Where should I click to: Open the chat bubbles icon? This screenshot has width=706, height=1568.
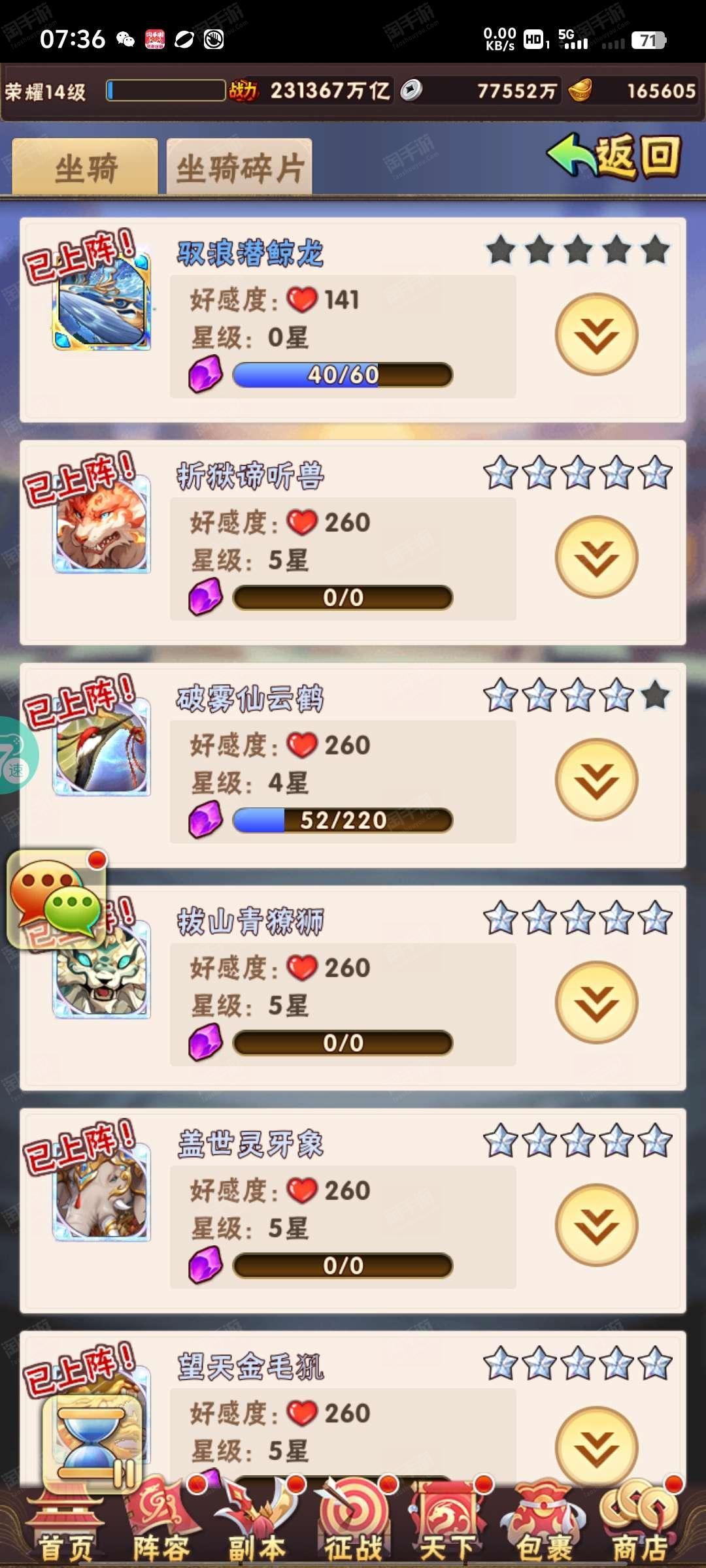[58, 899]
